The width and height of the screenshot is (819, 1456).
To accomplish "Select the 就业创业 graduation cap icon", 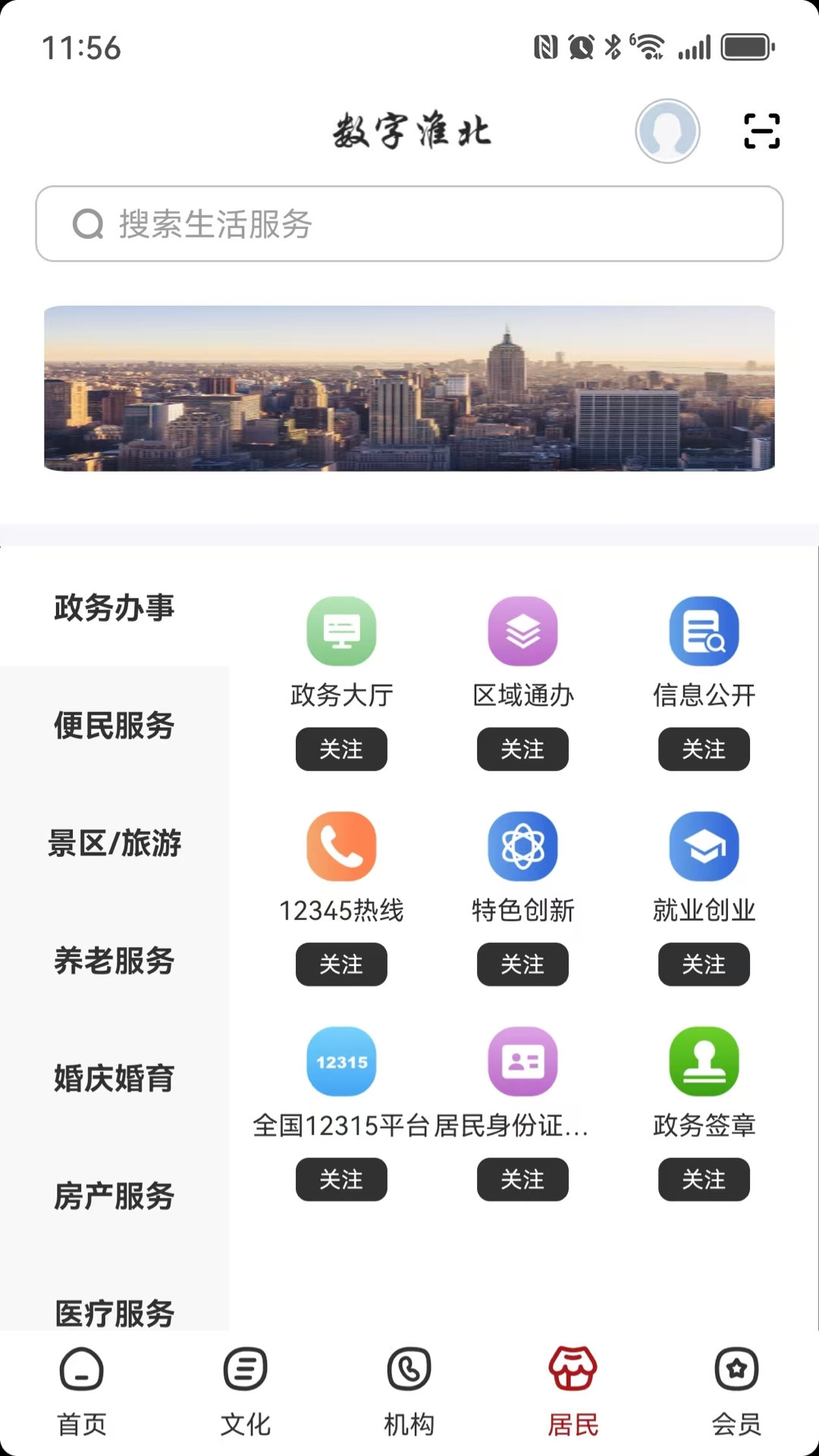I will point(704,846).
